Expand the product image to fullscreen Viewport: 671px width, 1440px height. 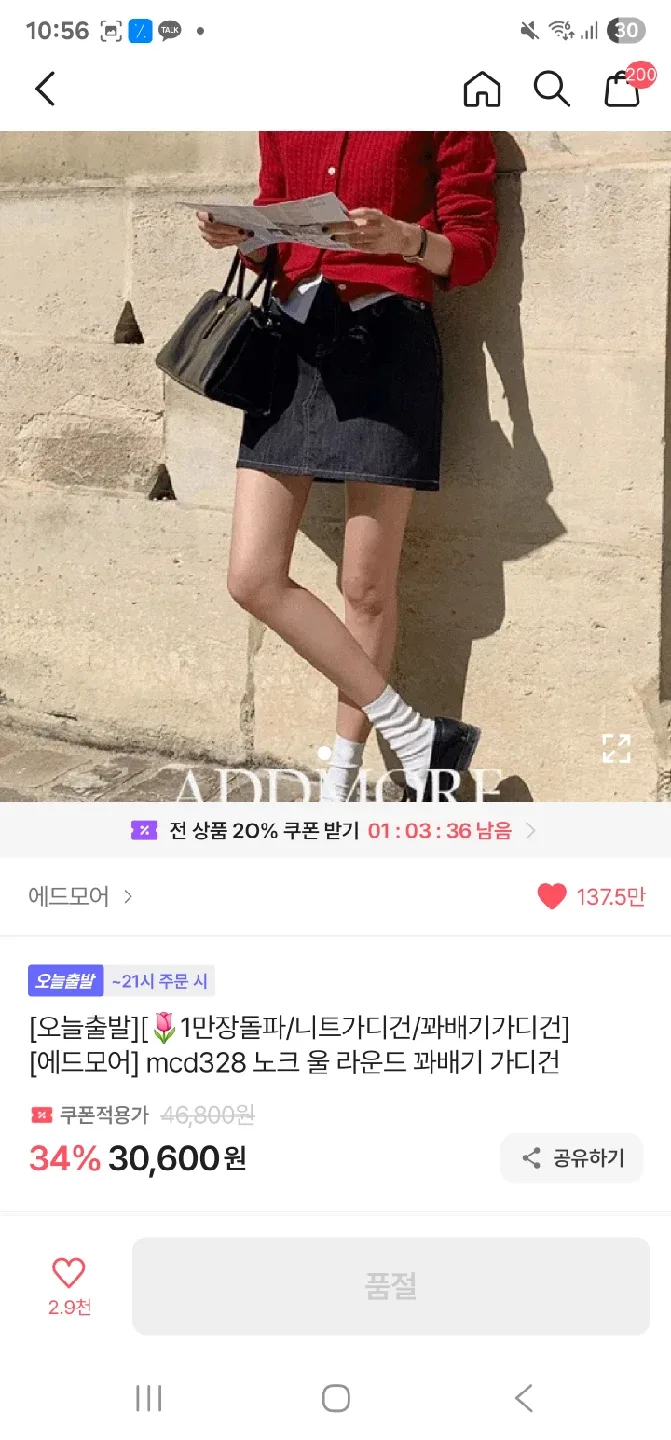(x=616, y=748)
